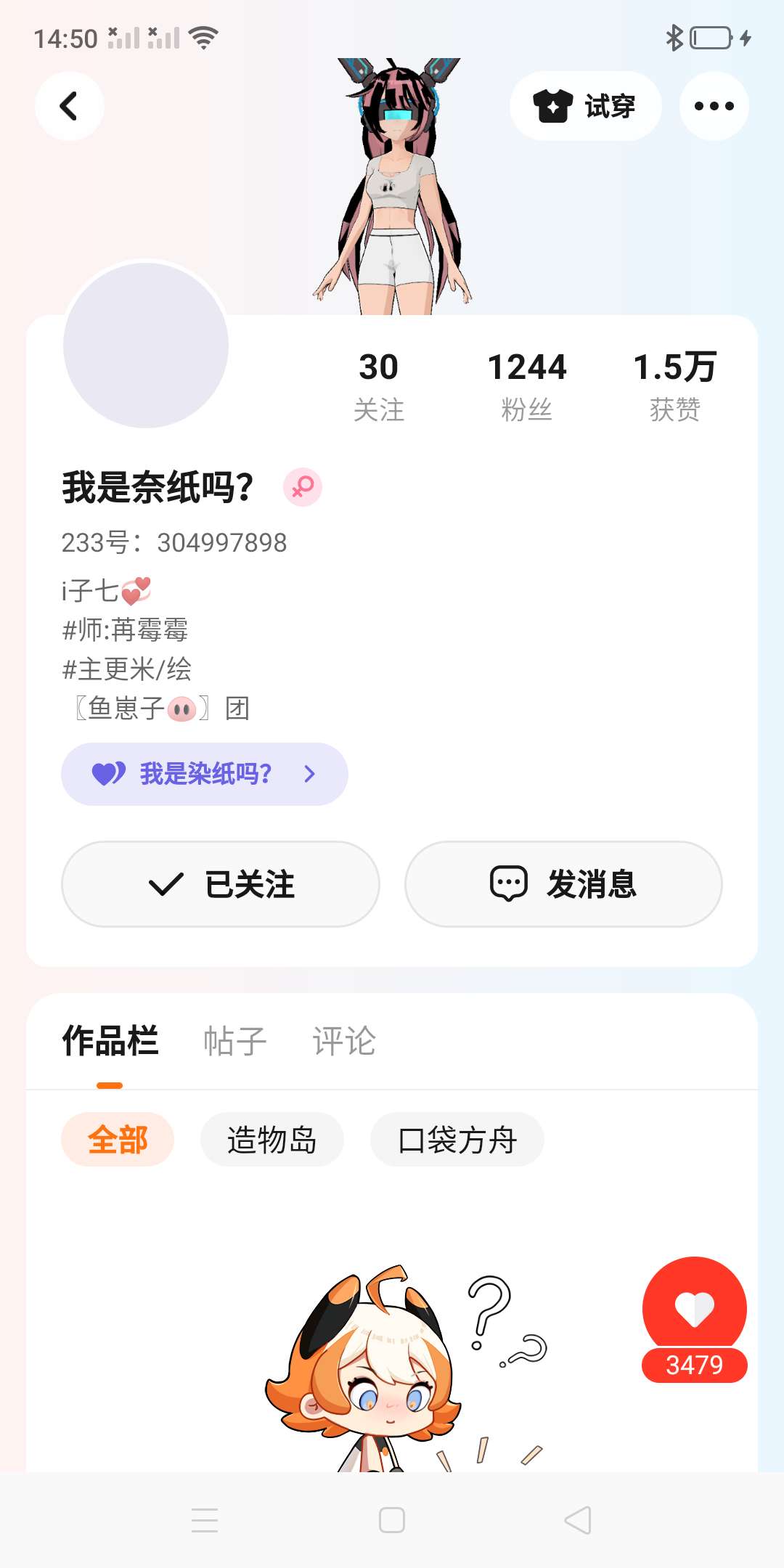
Task: Select the 作品栏 tab
Action: [x=110, y=1041]
